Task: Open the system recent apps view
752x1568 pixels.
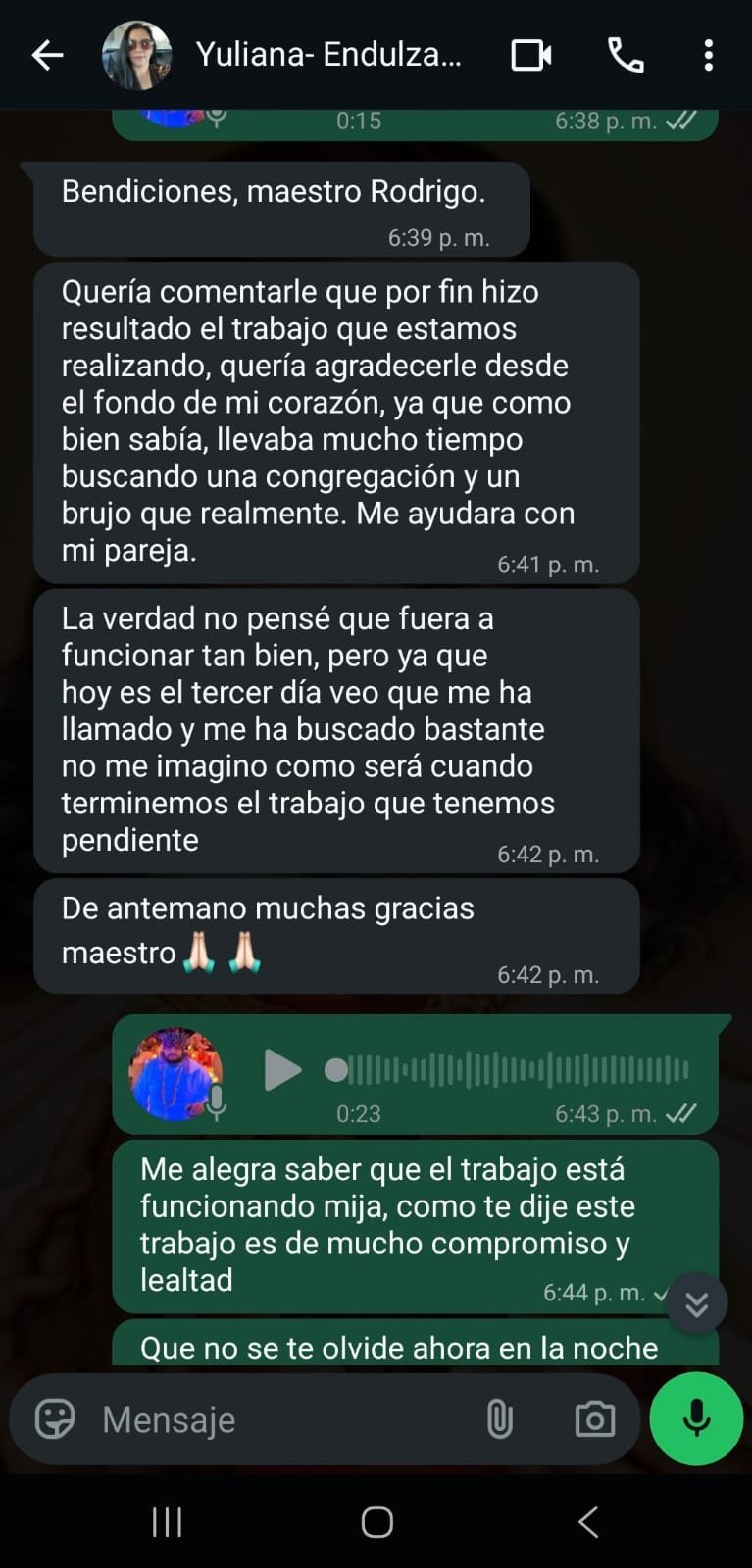Action: tap(167, 1522)
